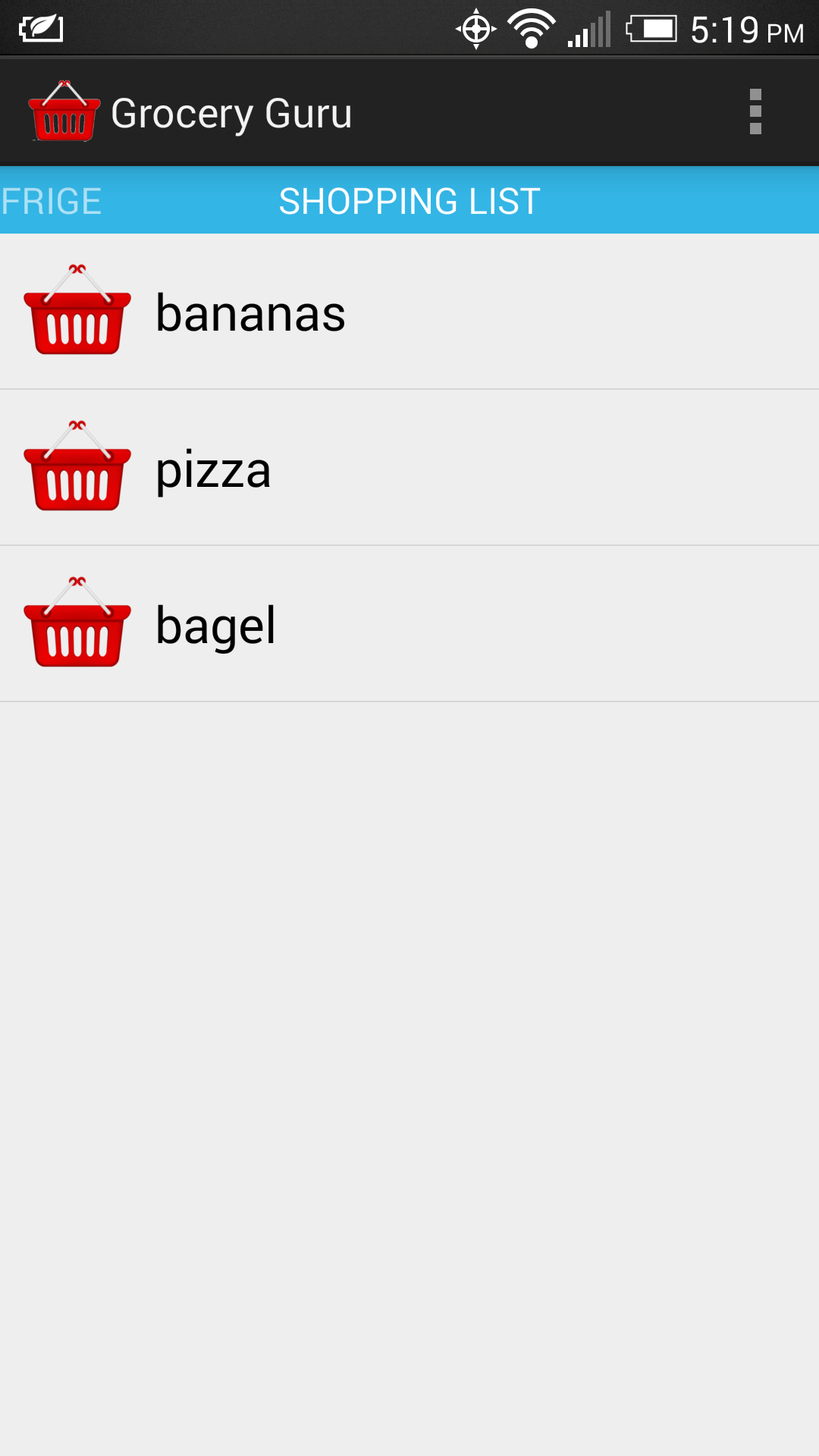Open the overflow menu
This screenshot has width=819, height=1456.
pos(755,112)
